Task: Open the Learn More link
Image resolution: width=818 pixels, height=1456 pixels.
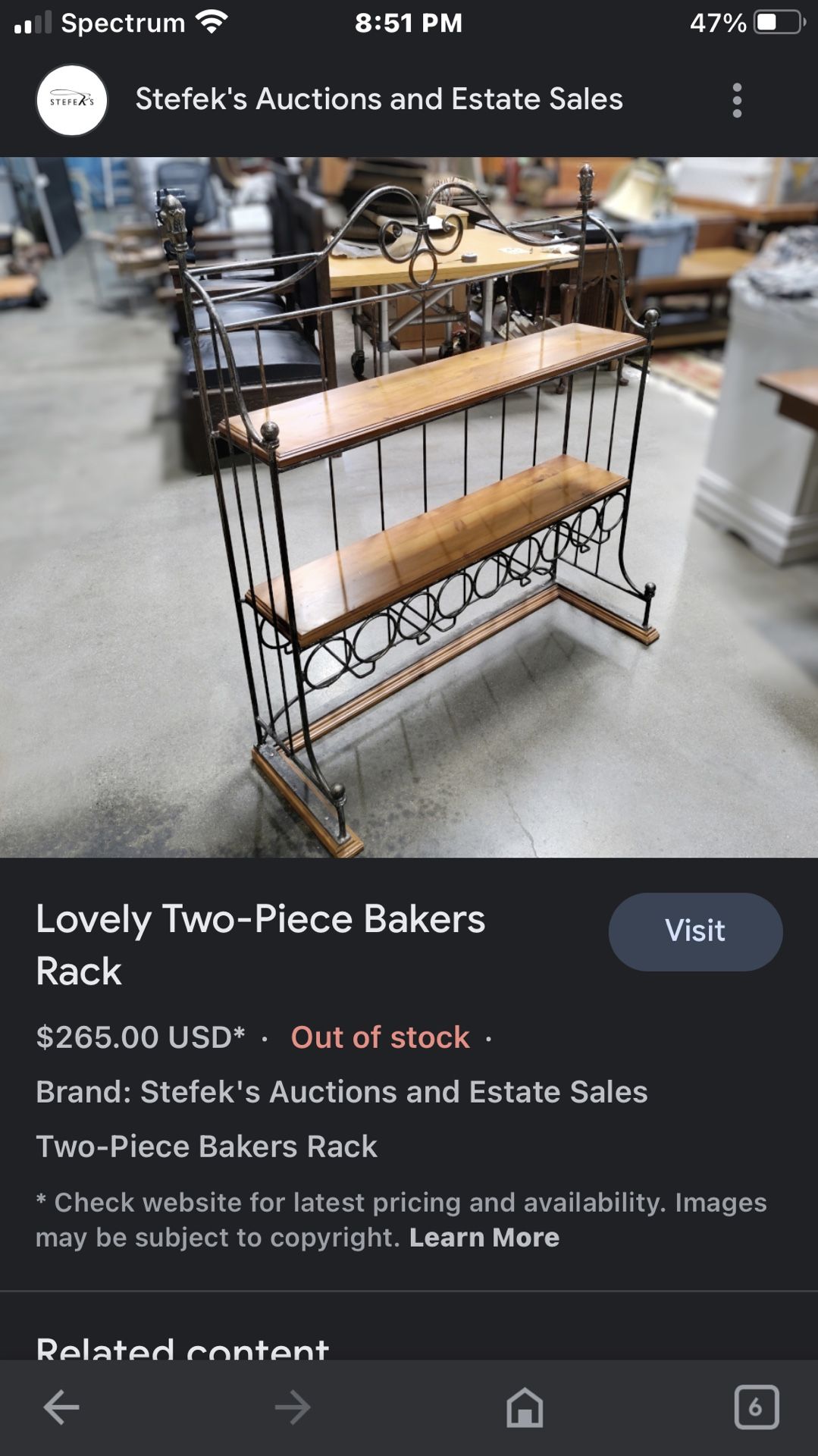Action: click(484, 1238)
